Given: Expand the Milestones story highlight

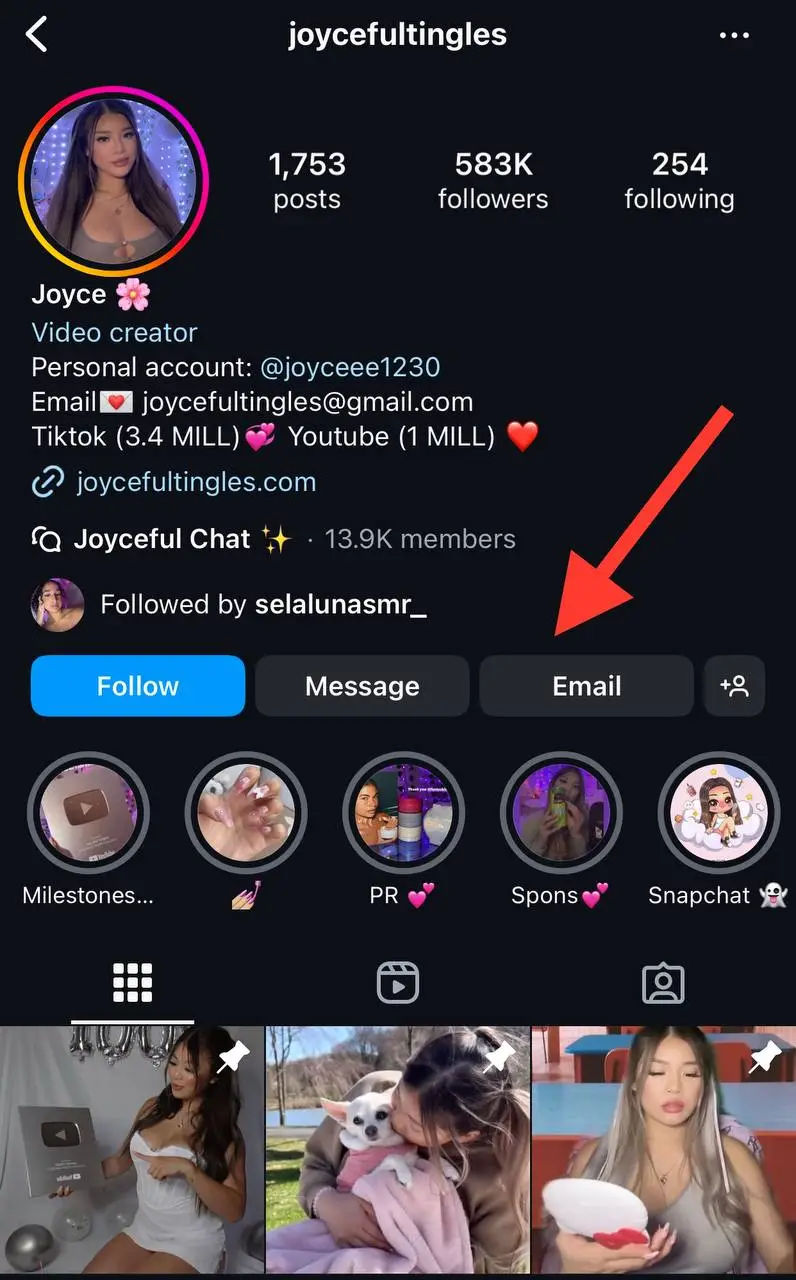Looking at the screenshot, I should click(x=88, y=813).
